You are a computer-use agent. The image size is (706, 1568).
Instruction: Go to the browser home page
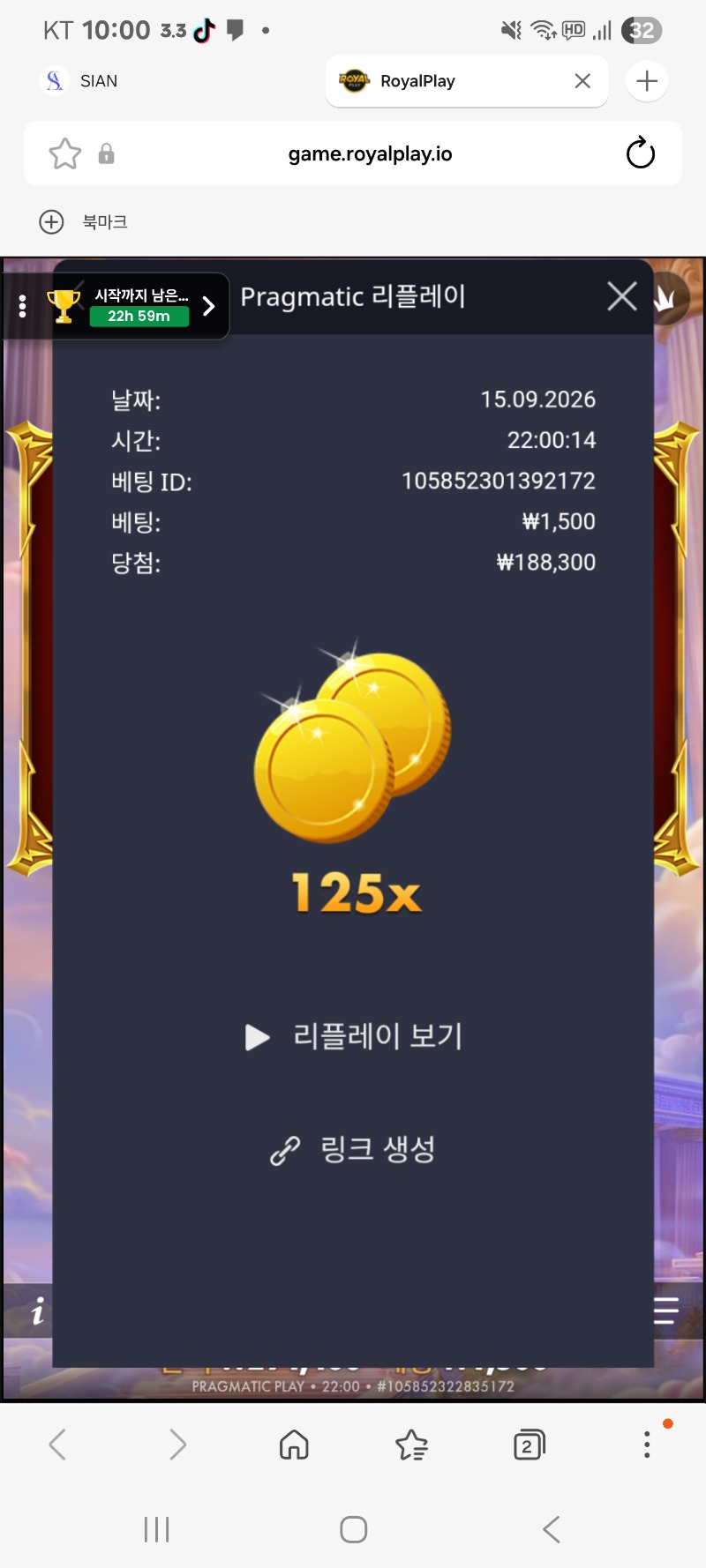pos(294,1445)
